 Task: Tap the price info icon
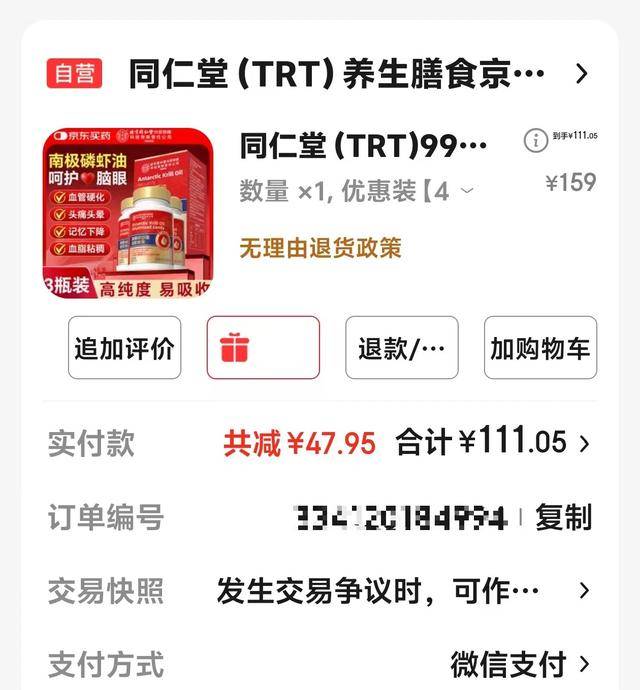[536, 141]
